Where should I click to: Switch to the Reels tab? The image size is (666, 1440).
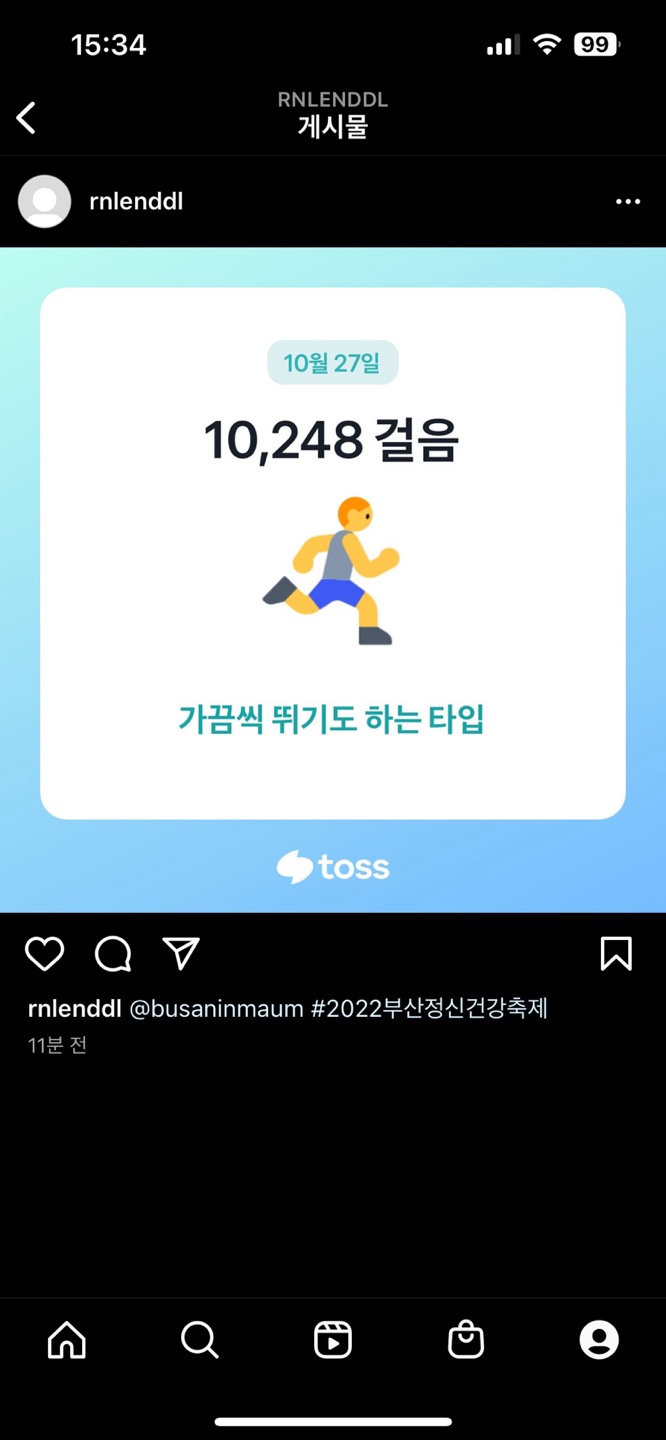click(x=333, y=1340)
